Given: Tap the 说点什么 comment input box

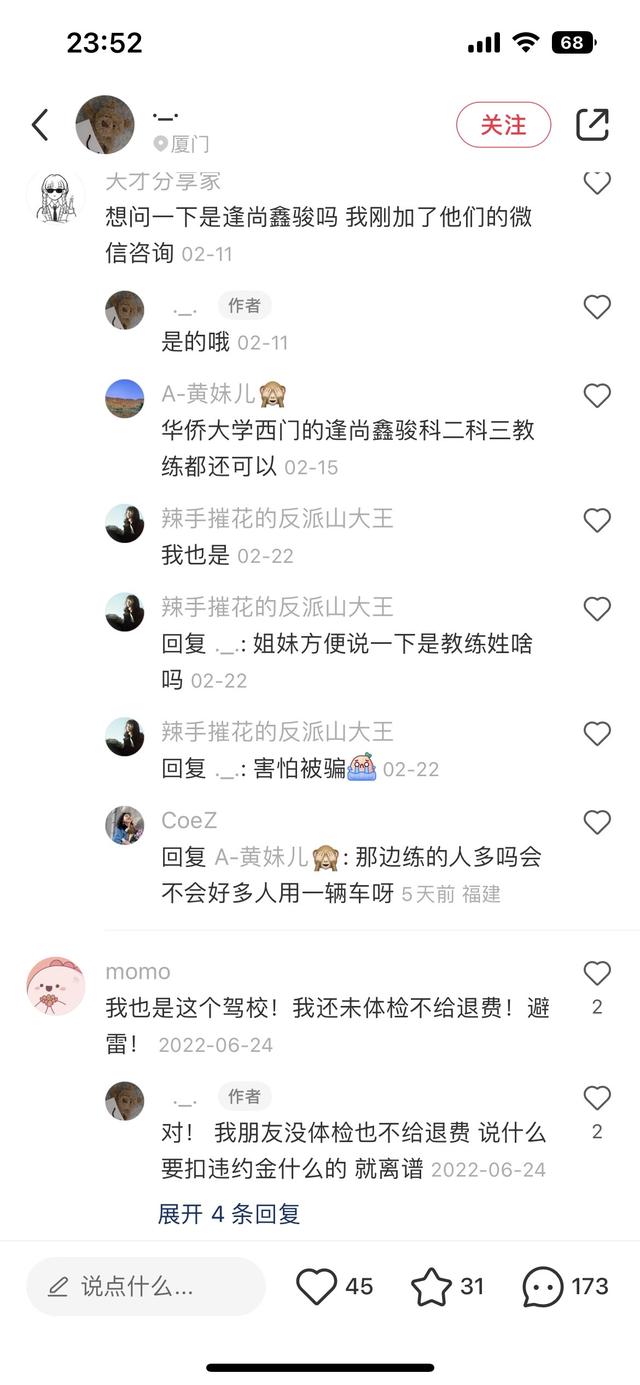Looking at the screenshot, I should 145,1286.
